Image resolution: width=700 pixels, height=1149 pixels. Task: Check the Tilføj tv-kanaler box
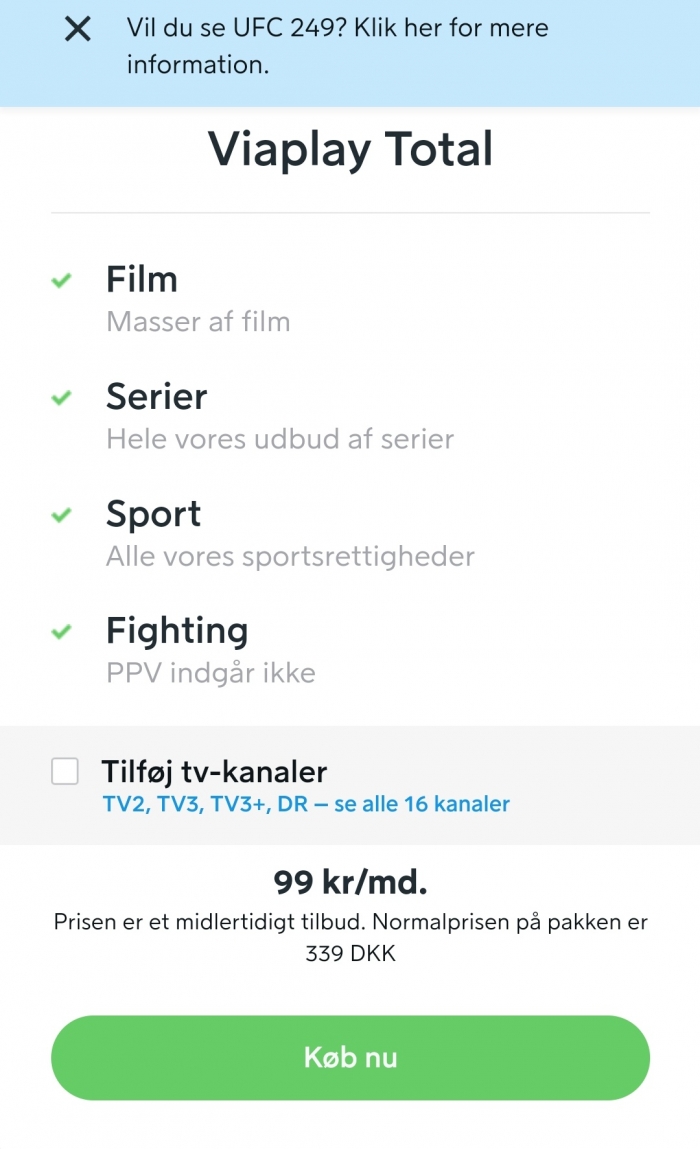(x=65, y=771)
